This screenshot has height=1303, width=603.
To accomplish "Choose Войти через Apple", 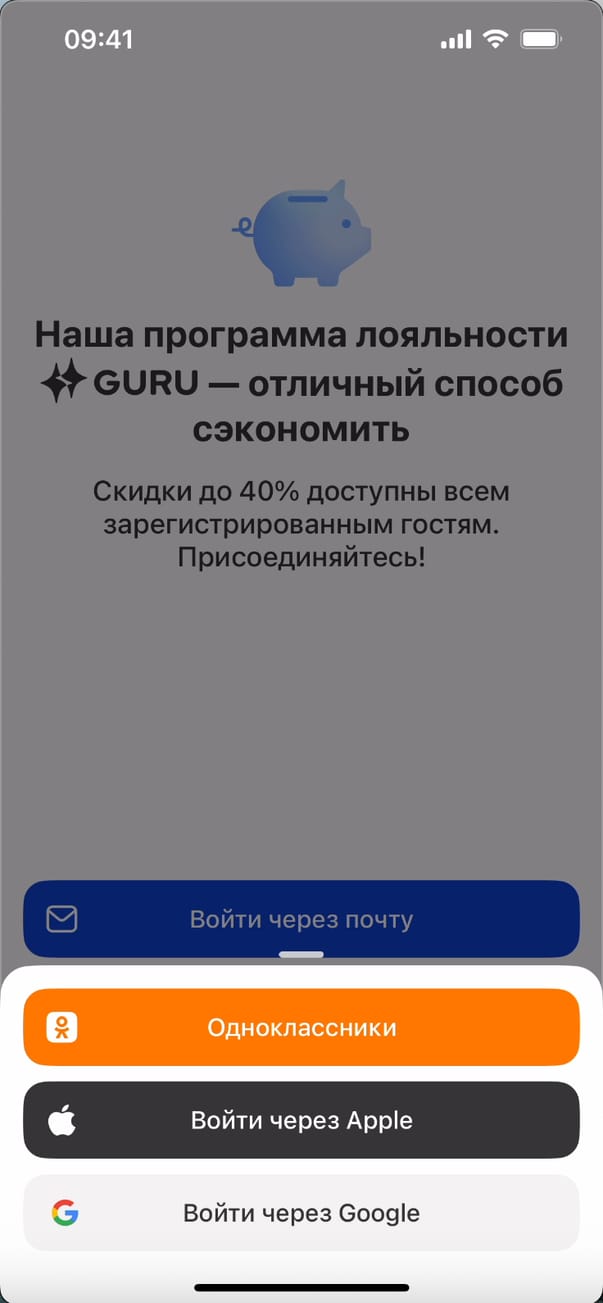I will 301,1120.
